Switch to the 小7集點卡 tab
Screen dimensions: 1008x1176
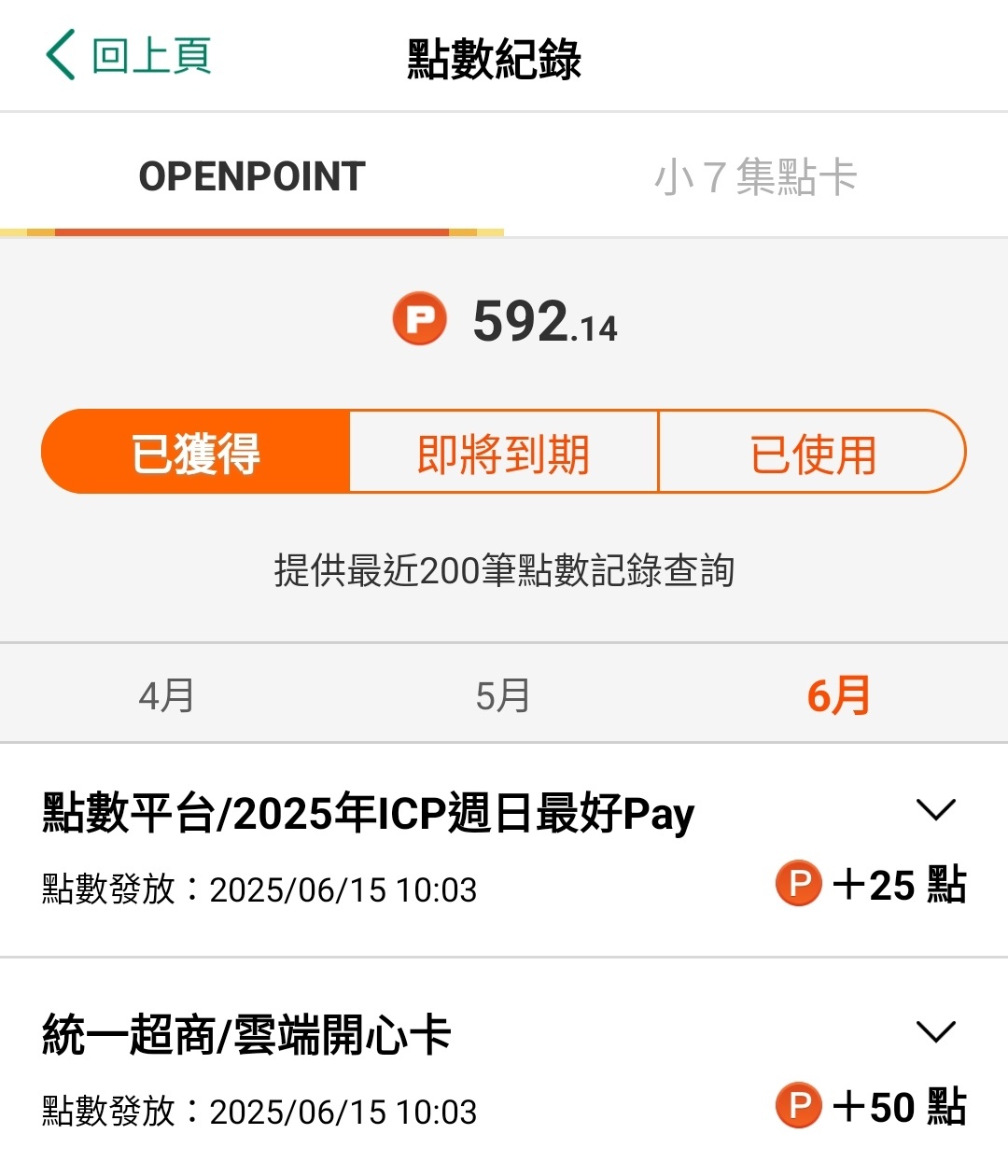[x=755, y=176]
